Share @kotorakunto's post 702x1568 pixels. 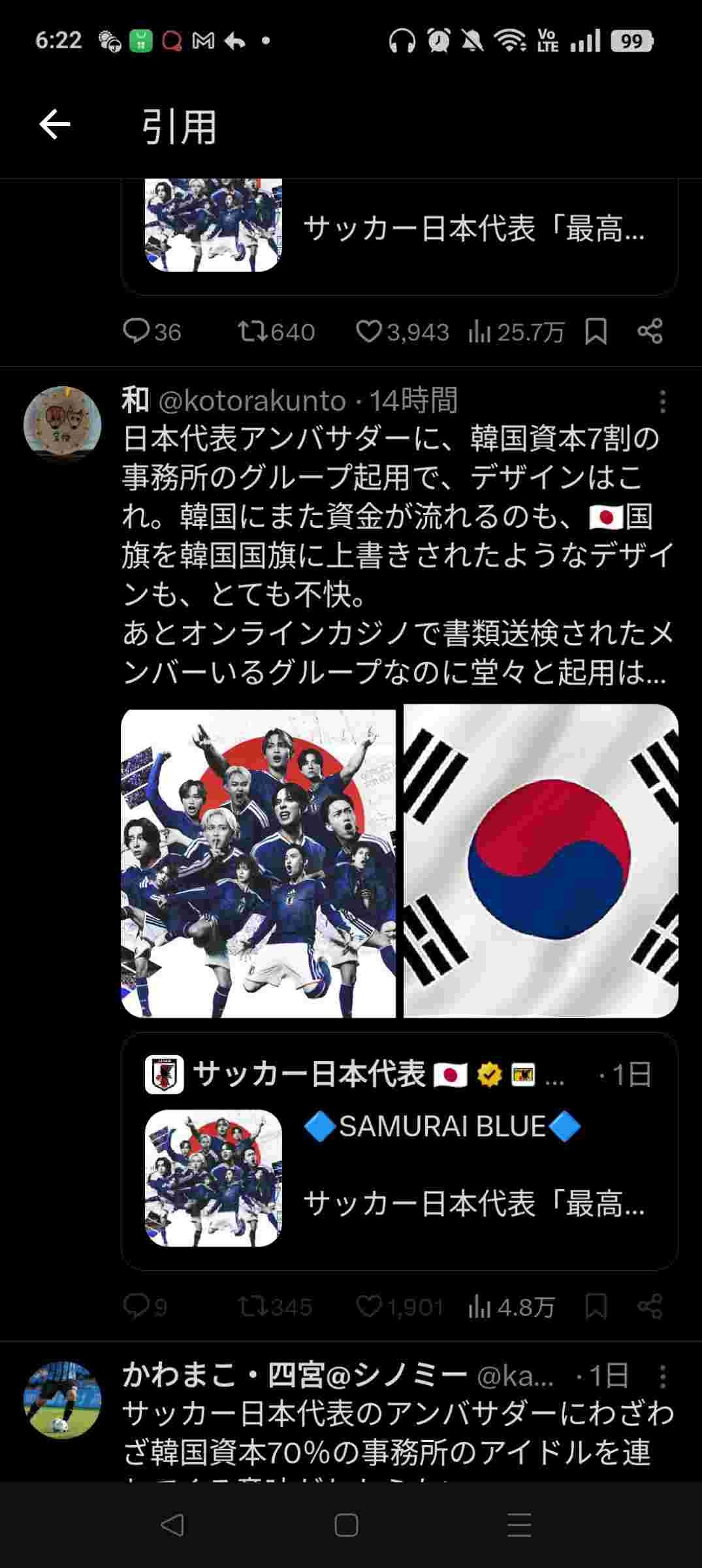tap(650, 1307)
